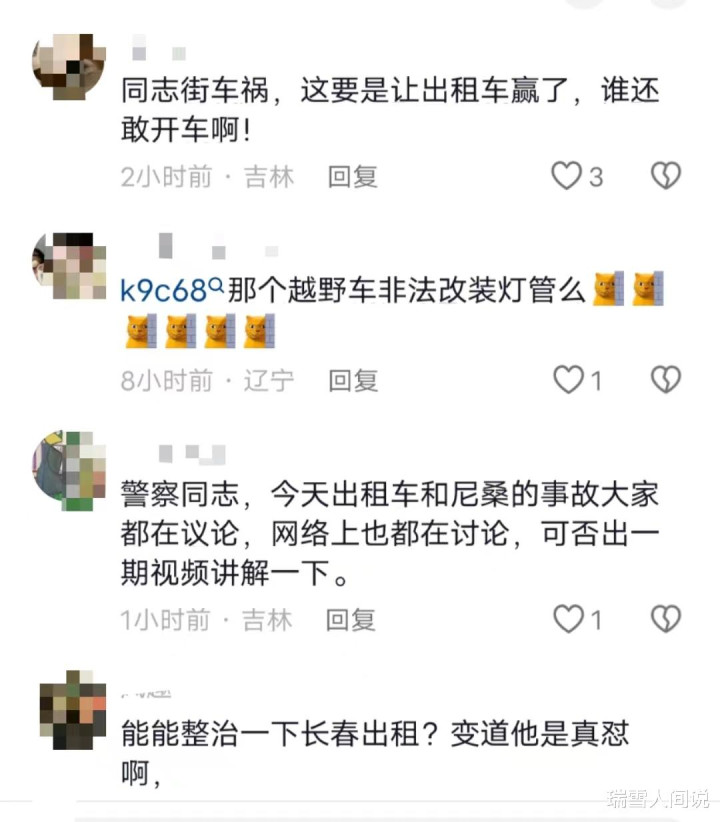Image resolution: width=720 pixels, height=822 pixels.
Task: Like the 警察同志 comment
Action: [x=569, y=619]
